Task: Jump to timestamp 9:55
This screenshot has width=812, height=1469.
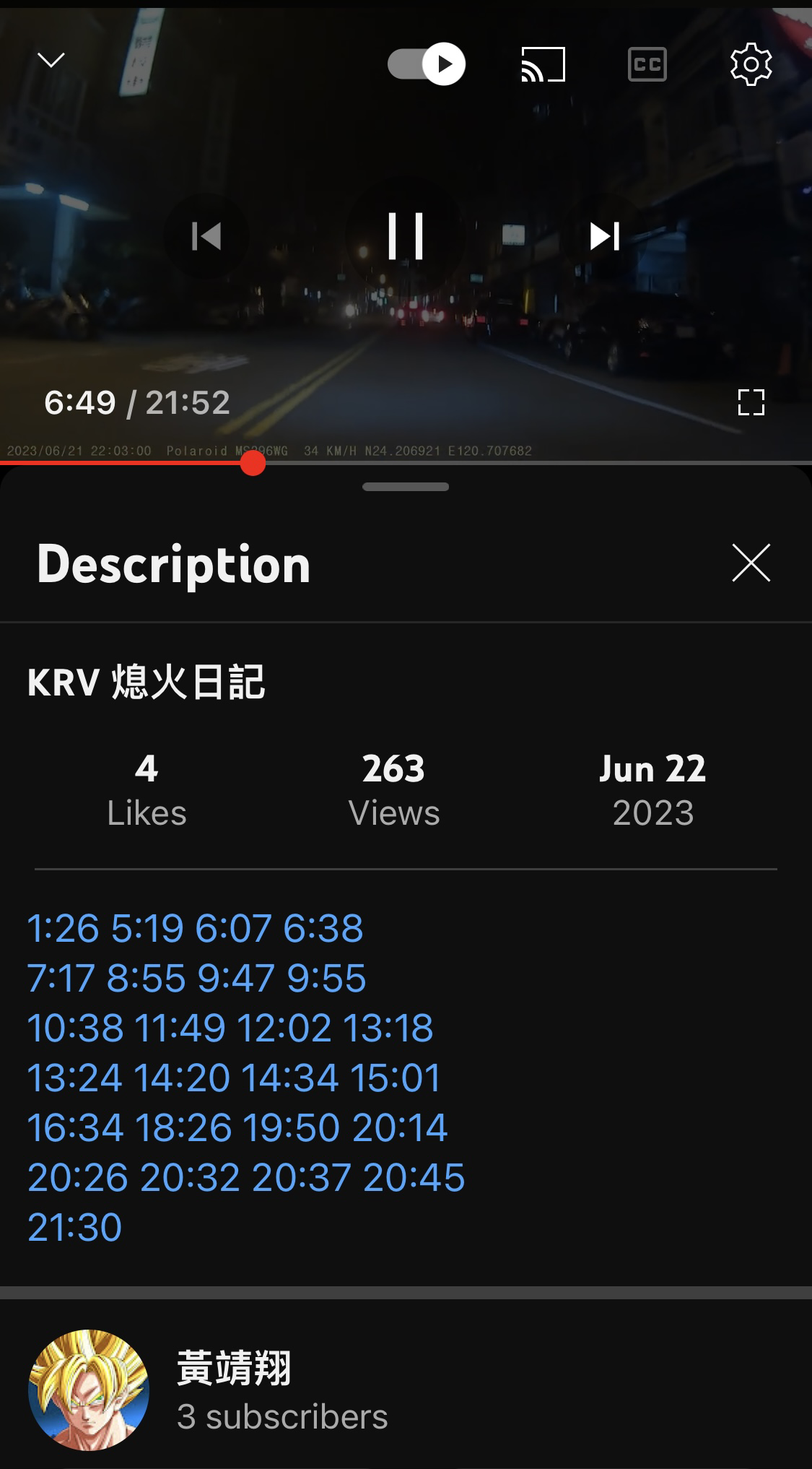Action: coord(326,978)
